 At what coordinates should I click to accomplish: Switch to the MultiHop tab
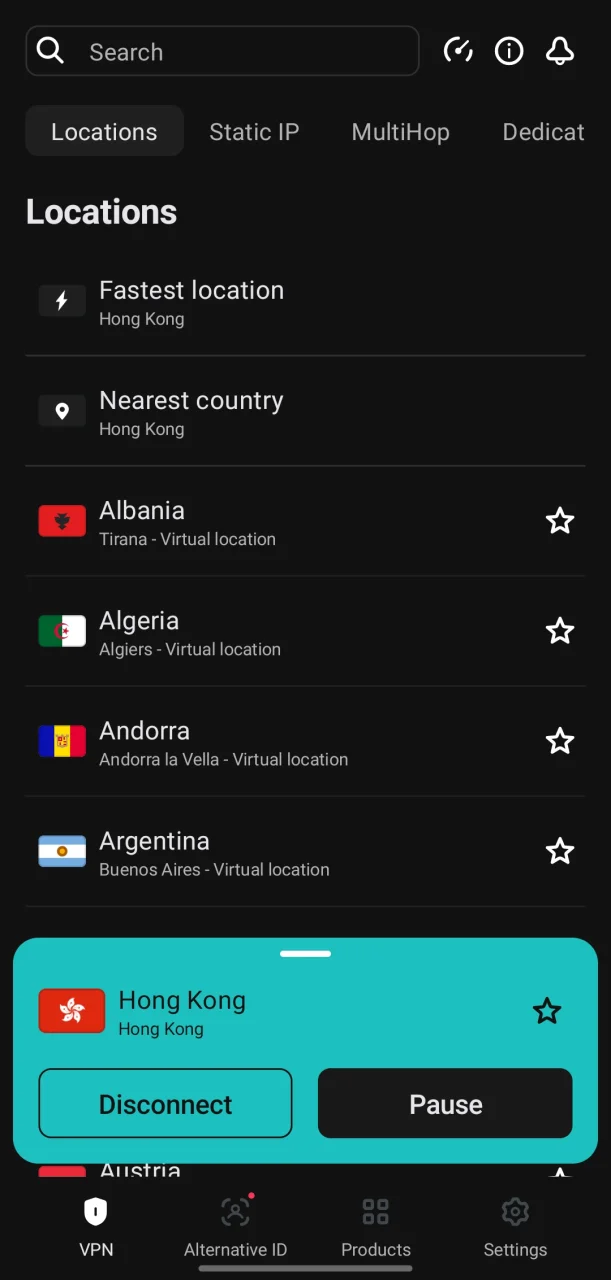click(x=400, y=132)
